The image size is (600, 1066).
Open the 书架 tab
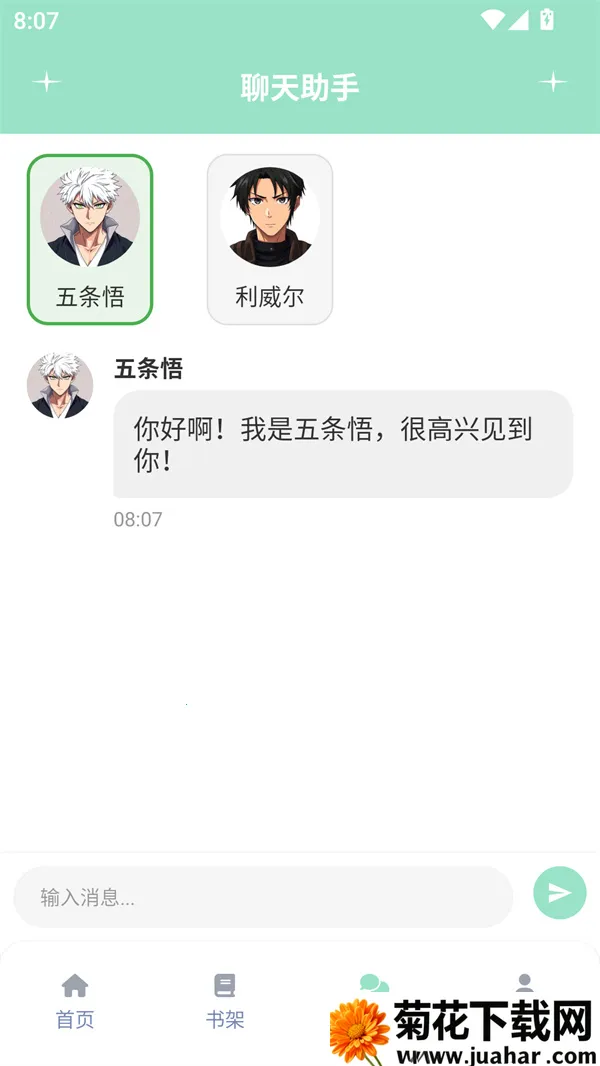(225, 1001)
